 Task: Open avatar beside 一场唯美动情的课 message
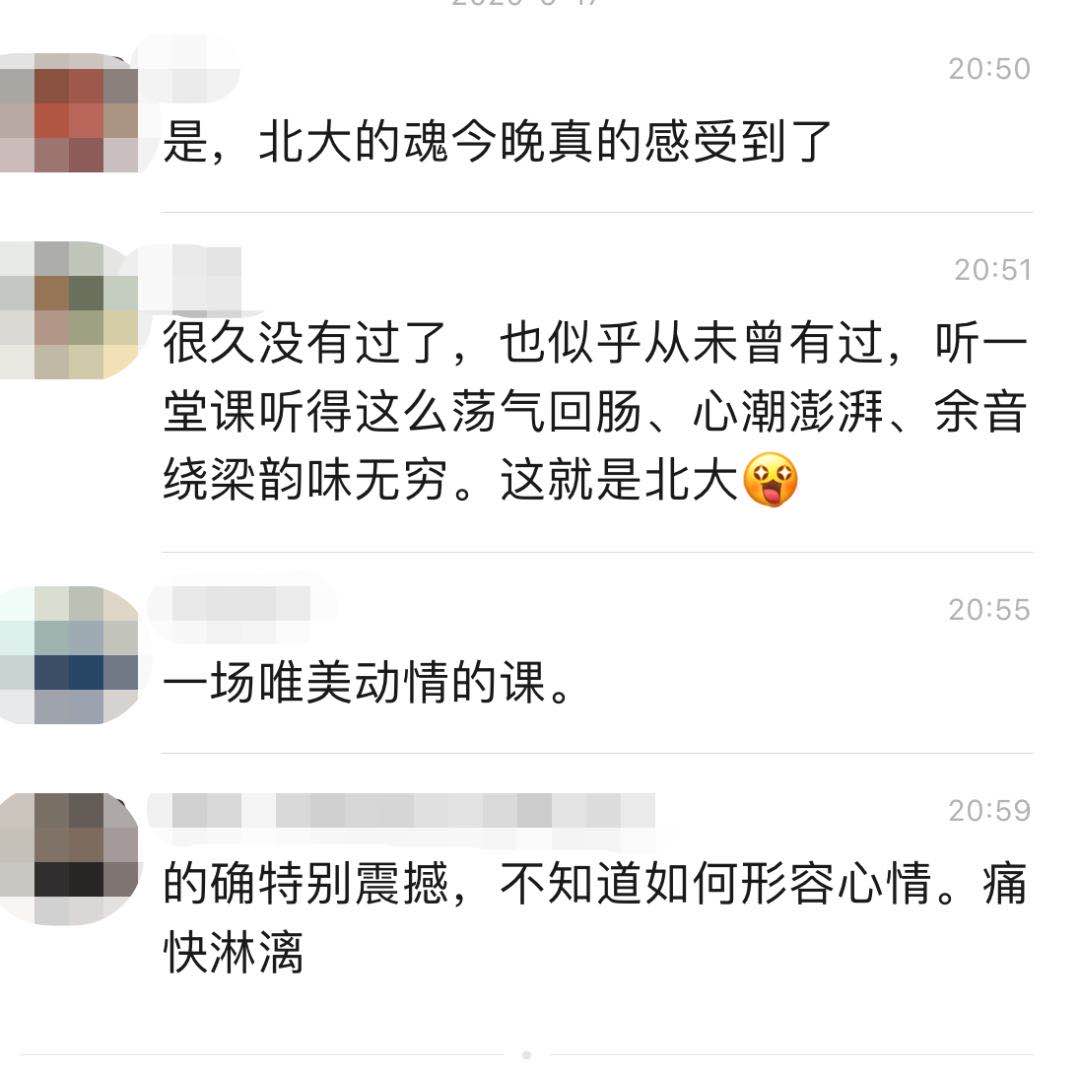68,655
